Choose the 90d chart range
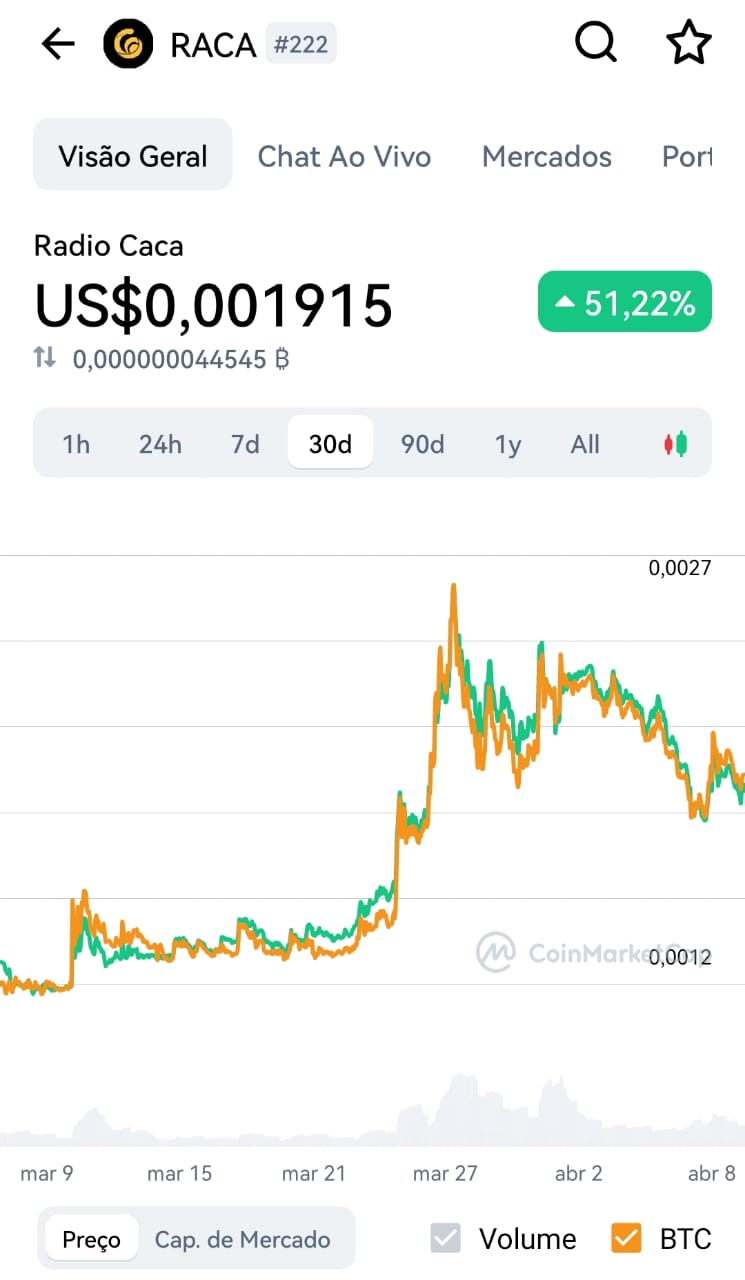Image resolution: width=745 pixels, height=1280 pixels. click(422, 444)
